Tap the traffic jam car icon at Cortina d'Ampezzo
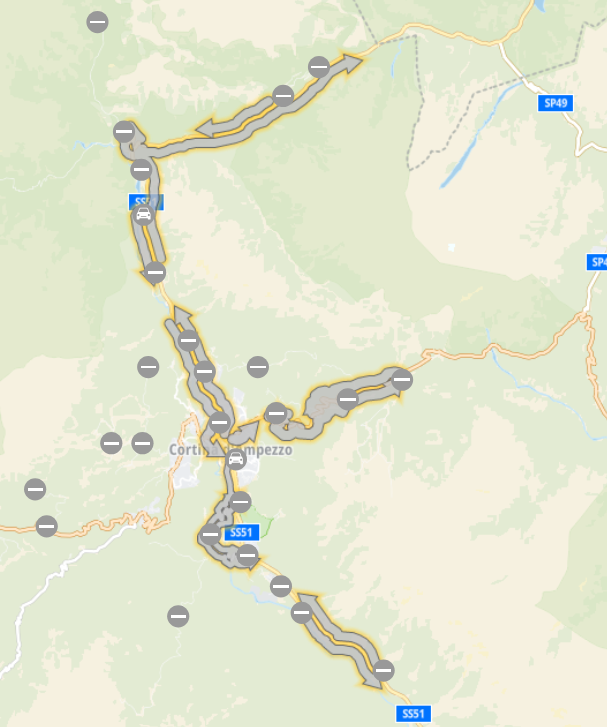This screenshot has width=607, height=727. (x=235, y=460)
